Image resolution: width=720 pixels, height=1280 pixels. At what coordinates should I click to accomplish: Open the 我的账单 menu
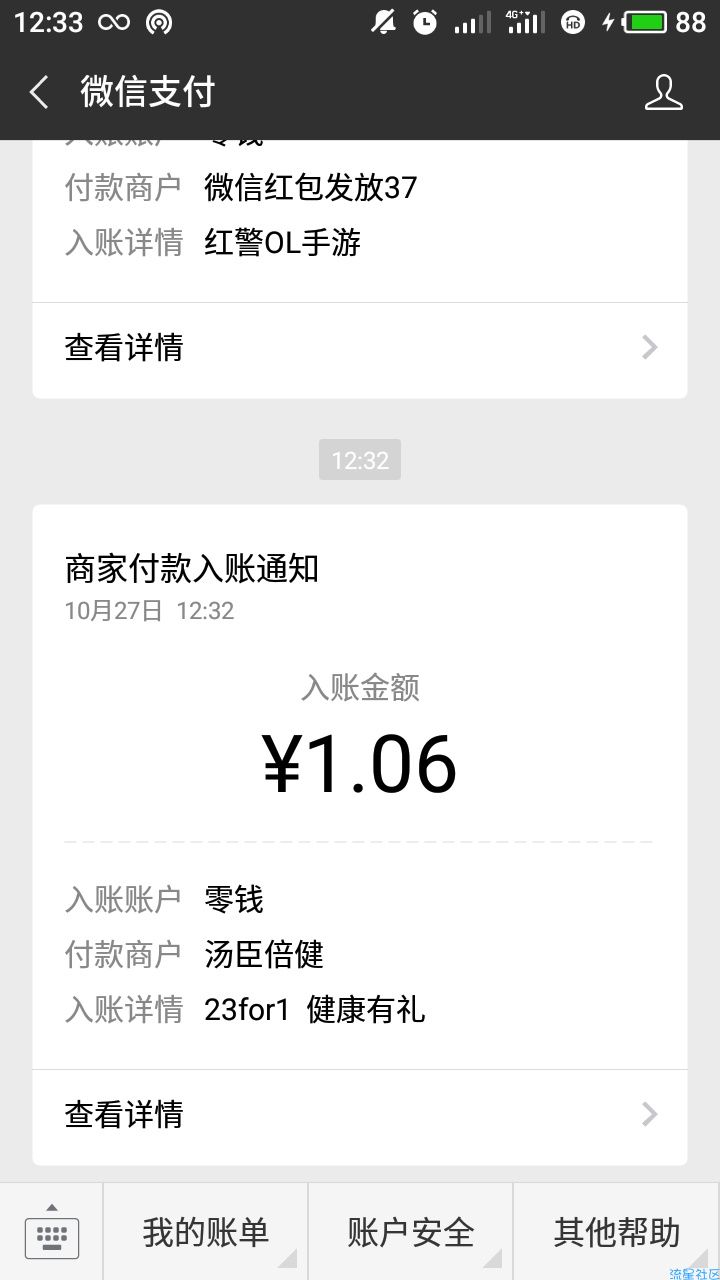coord(206,1232)
